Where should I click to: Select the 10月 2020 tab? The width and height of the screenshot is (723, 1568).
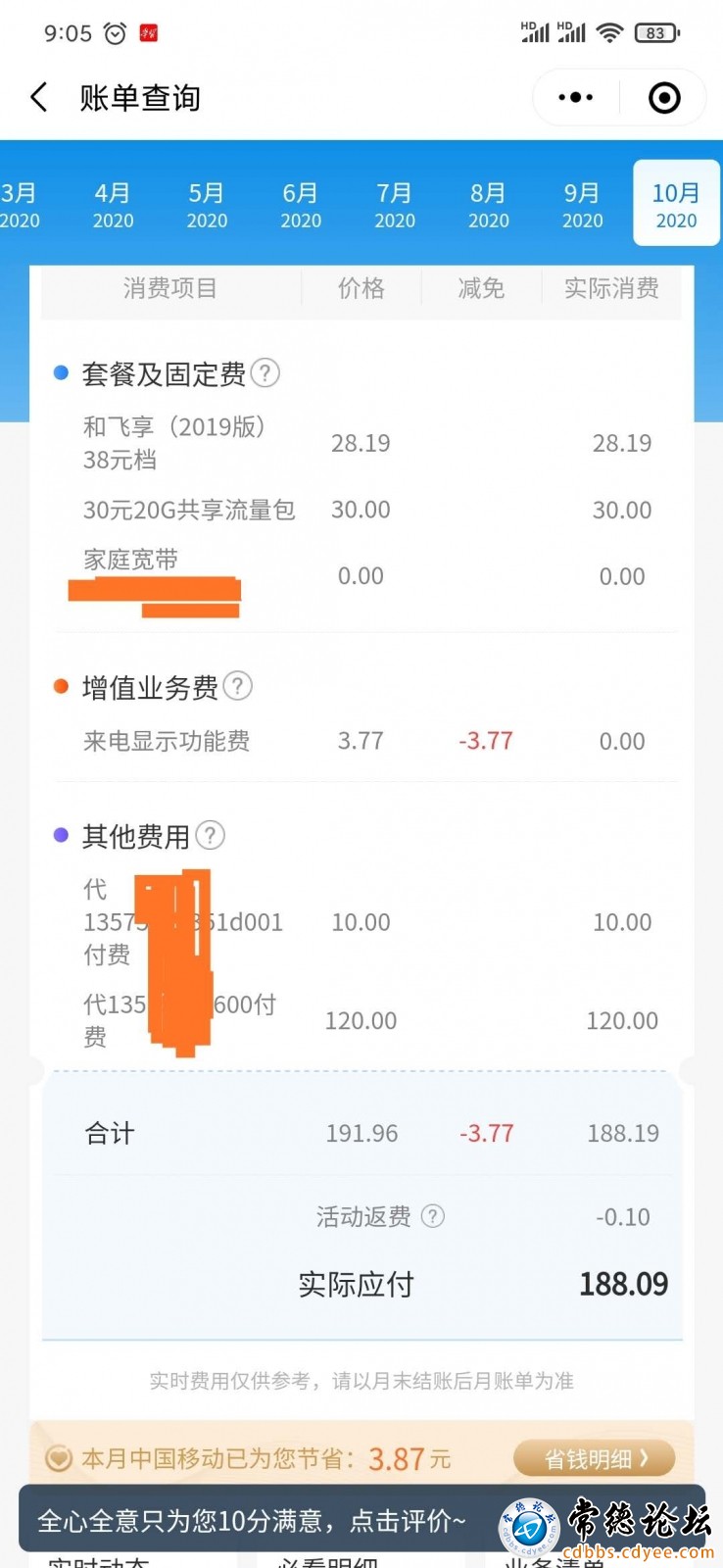tap(676, 203)
